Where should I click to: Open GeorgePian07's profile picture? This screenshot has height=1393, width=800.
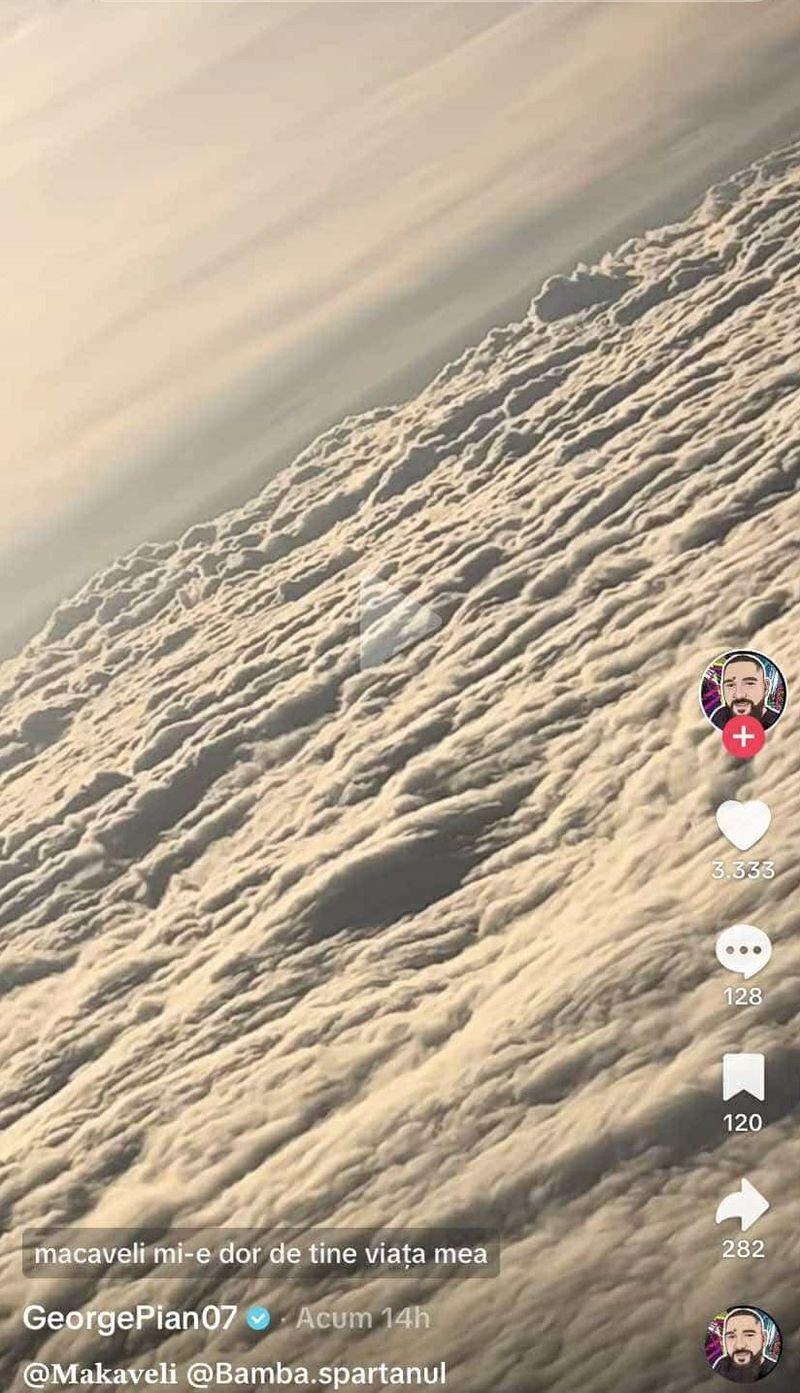[x=742, y=689]
